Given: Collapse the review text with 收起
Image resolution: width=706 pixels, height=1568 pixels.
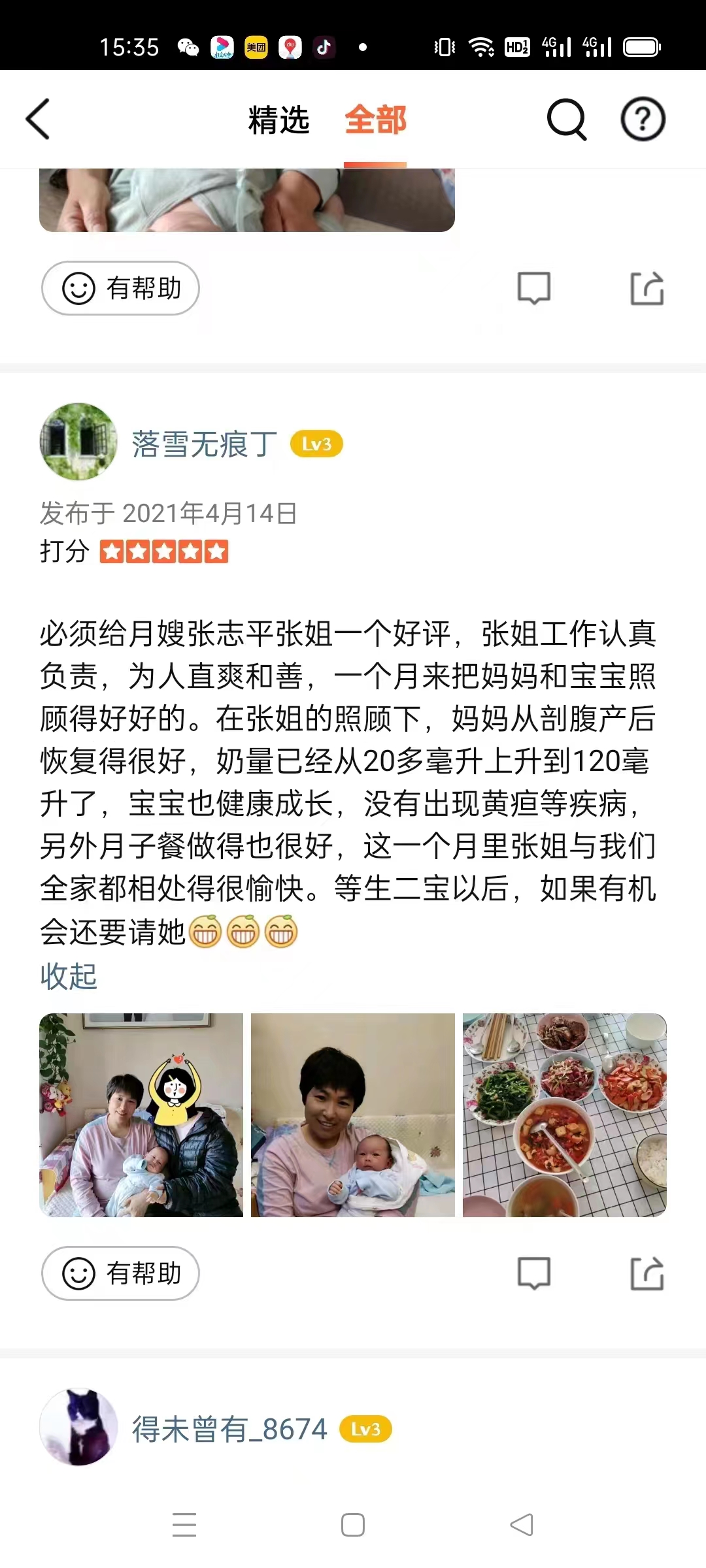Looking at the screenshot, I should [x=68, y=977].
